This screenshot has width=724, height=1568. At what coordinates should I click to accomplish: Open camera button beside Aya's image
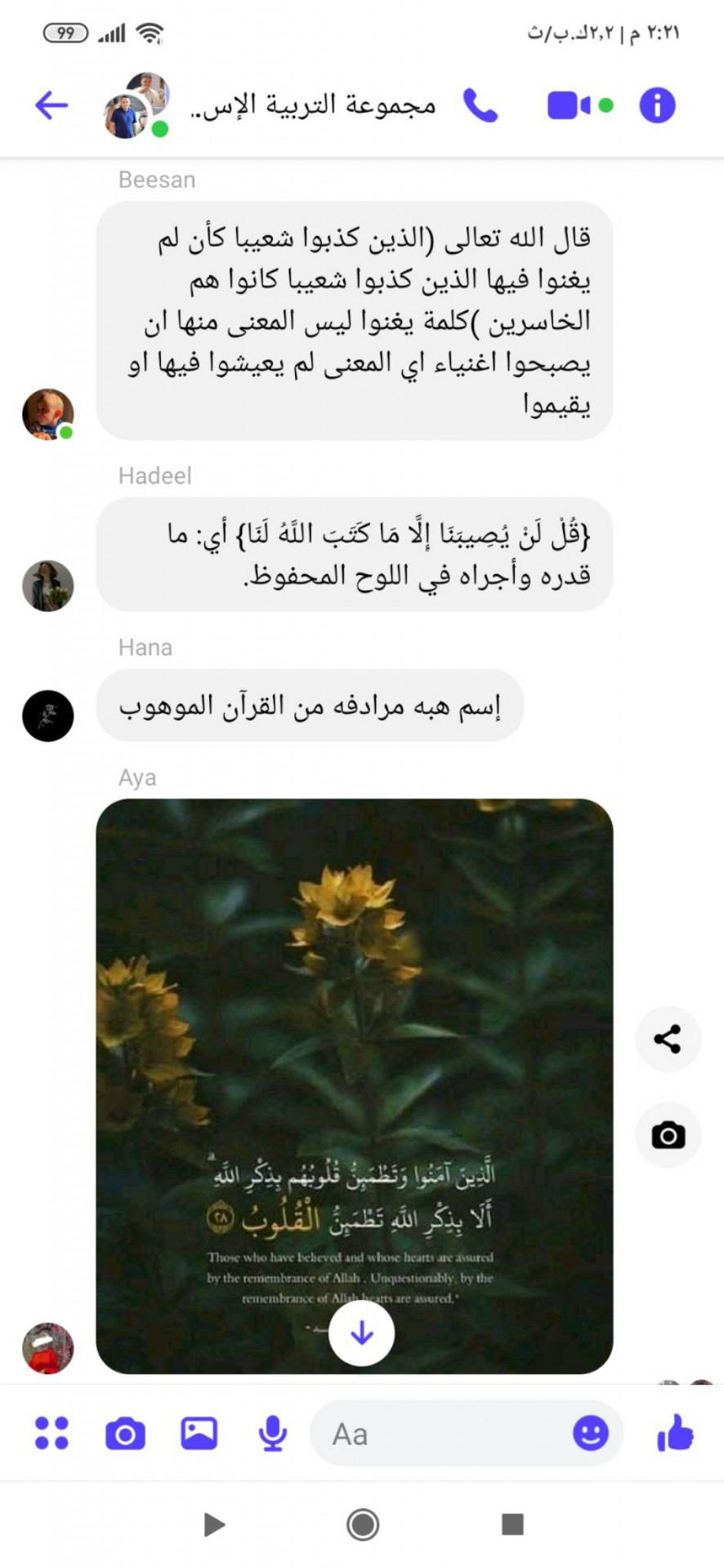(x=668, y=1135)
